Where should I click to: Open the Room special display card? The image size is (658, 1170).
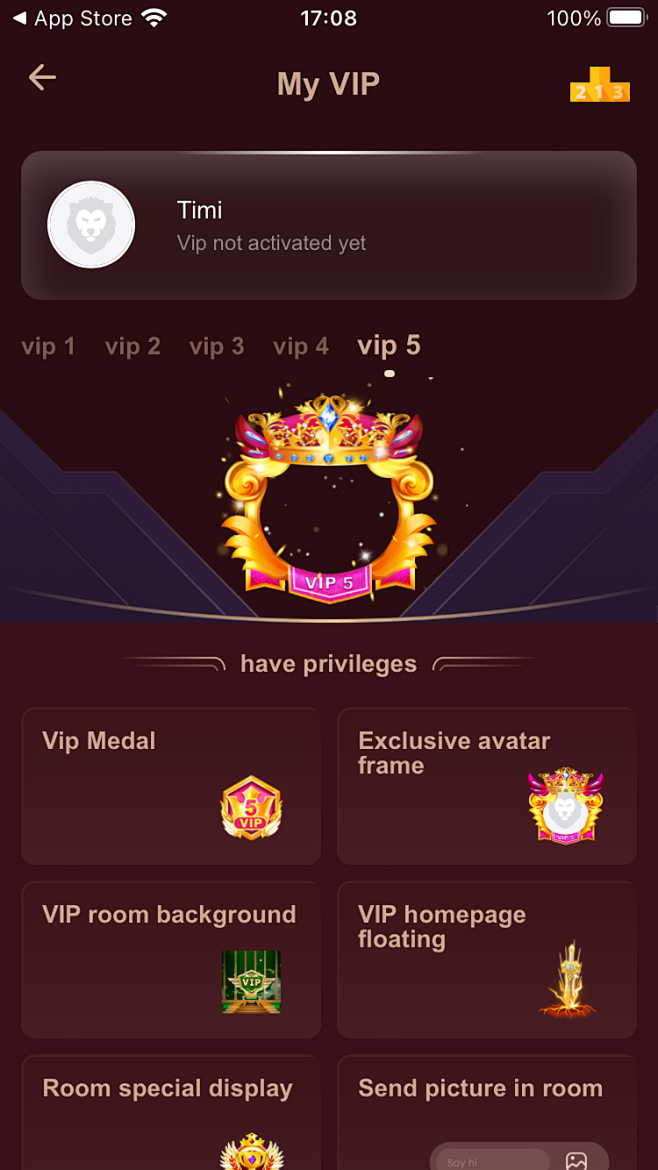pyautogui.click(x=171, y=1112)
